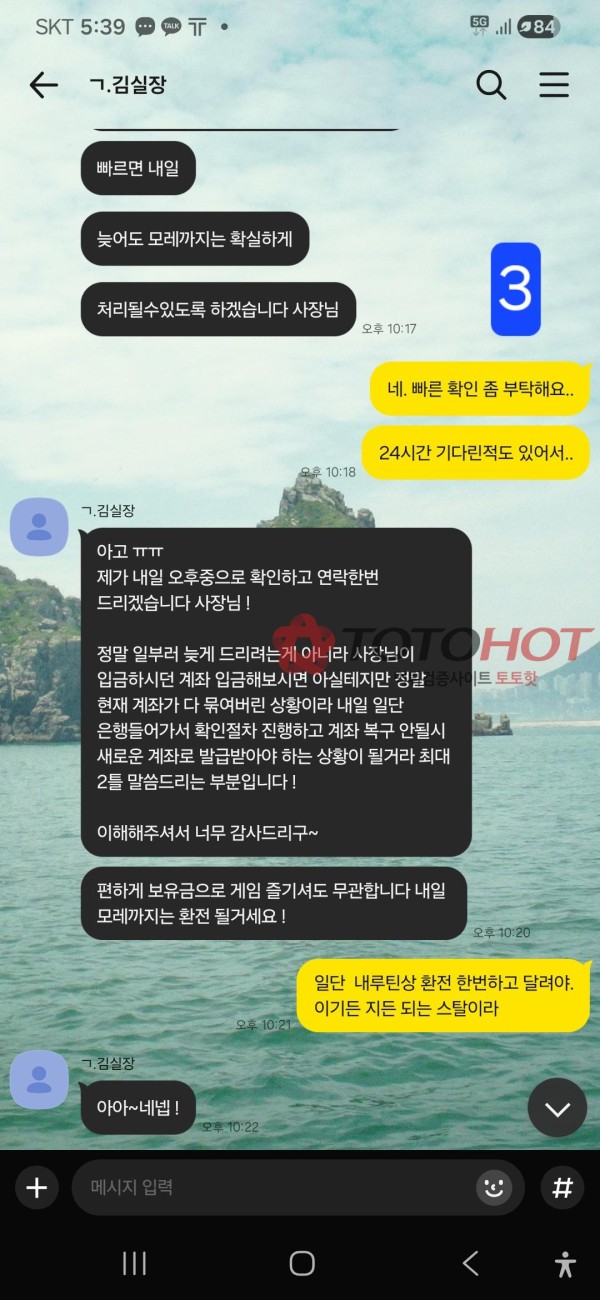Go to the home screen
The width and height of the screenshot is (600, 1300).
point(302,1263)
